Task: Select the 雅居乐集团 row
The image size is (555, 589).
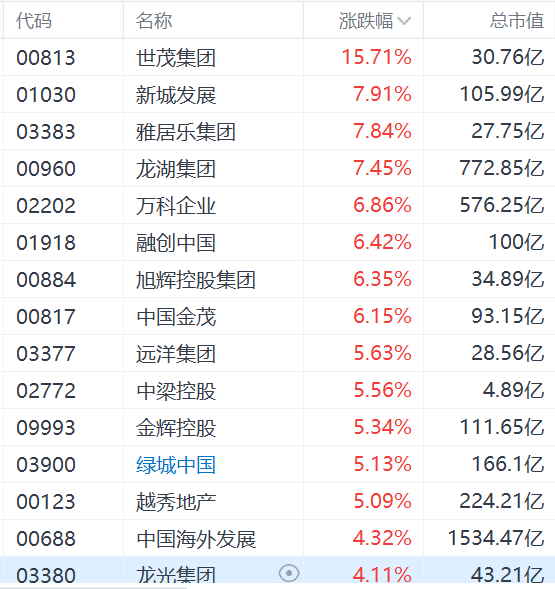Action: [x=277, y=131]
